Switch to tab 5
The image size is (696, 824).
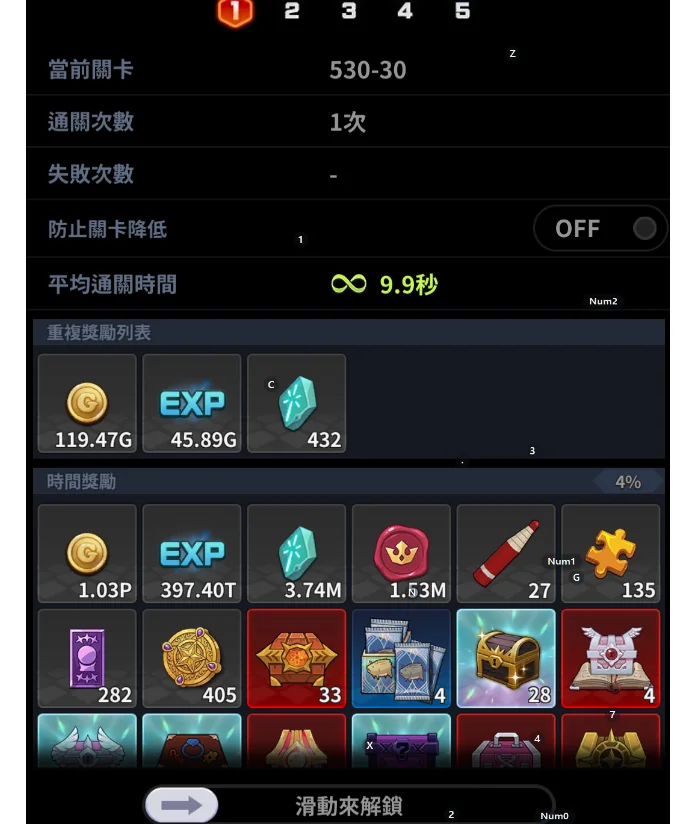pyautogui.click(x=462, y=11)
